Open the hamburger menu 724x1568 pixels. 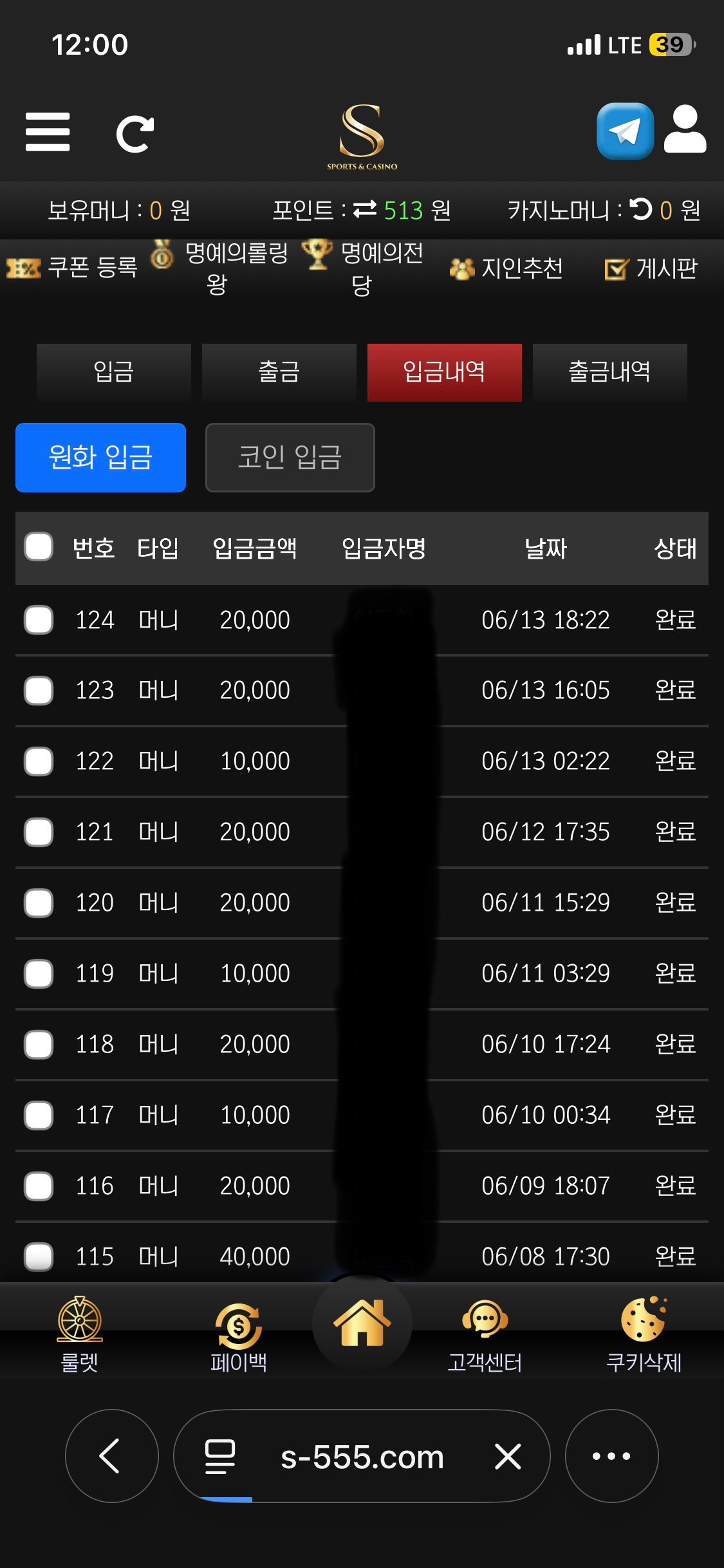(x=48, y=132)
